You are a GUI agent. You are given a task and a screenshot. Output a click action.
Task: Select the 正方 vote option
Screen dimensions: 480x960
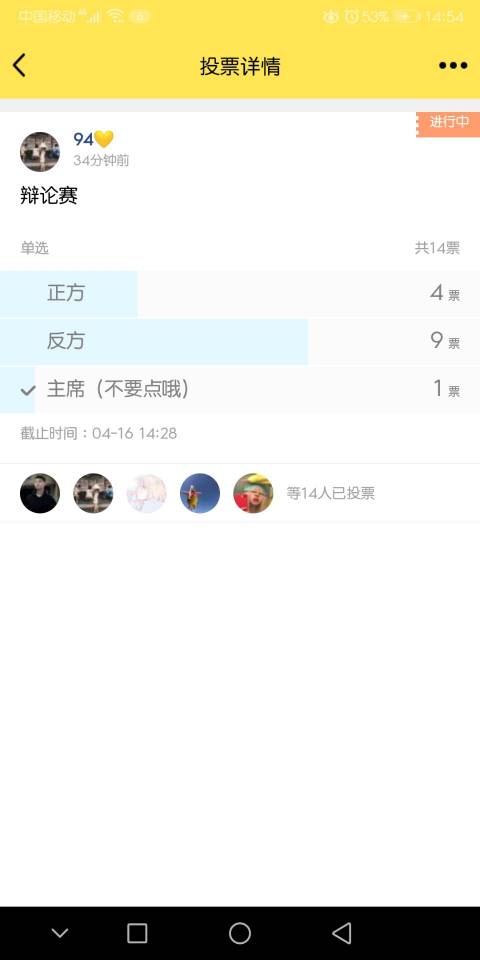click(x=240, y=293)
